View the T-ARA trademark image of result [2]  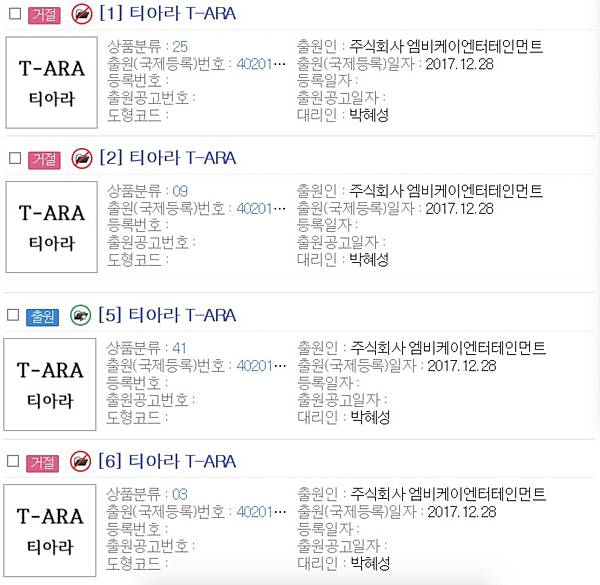pos(51,226)
